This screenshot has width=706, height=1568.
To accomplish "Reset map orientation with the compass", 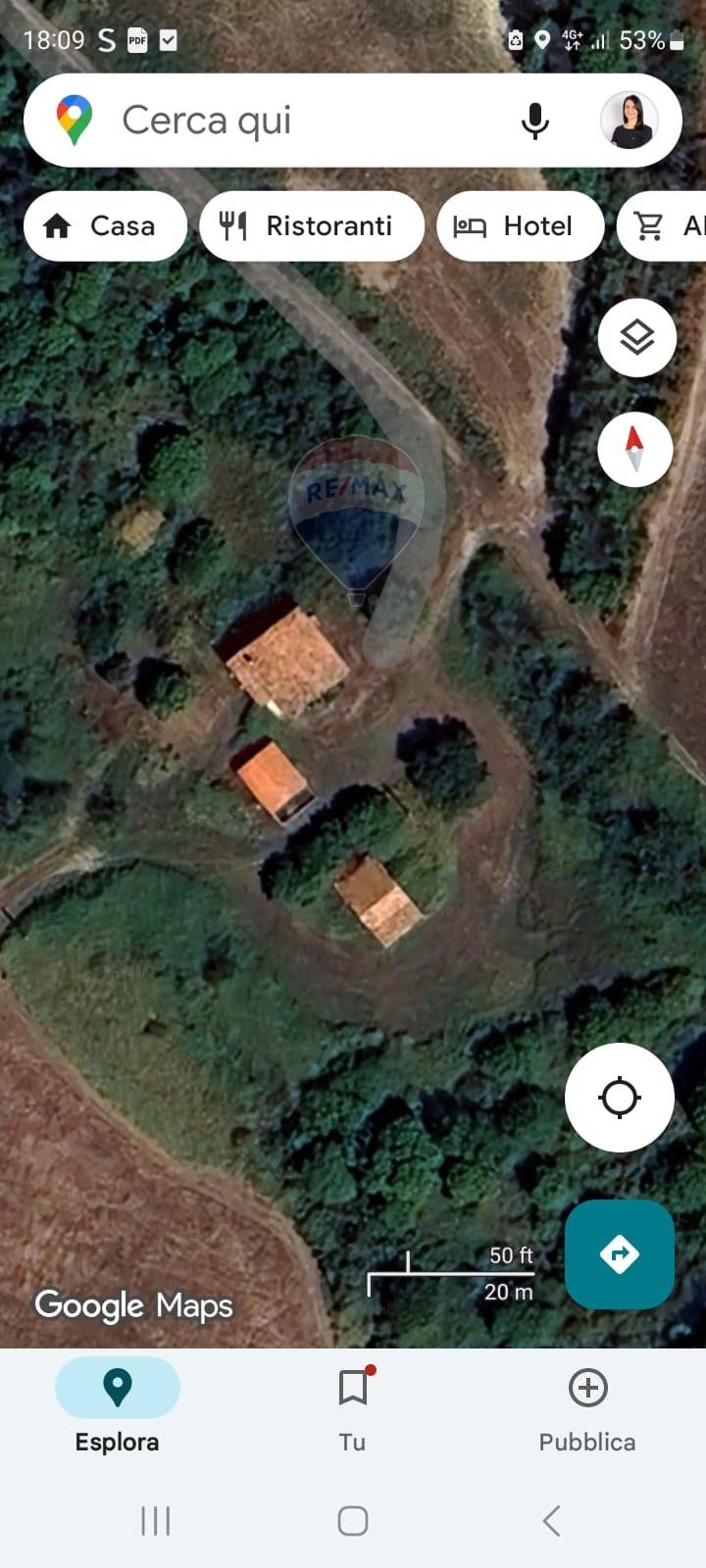I will [635, 450].
